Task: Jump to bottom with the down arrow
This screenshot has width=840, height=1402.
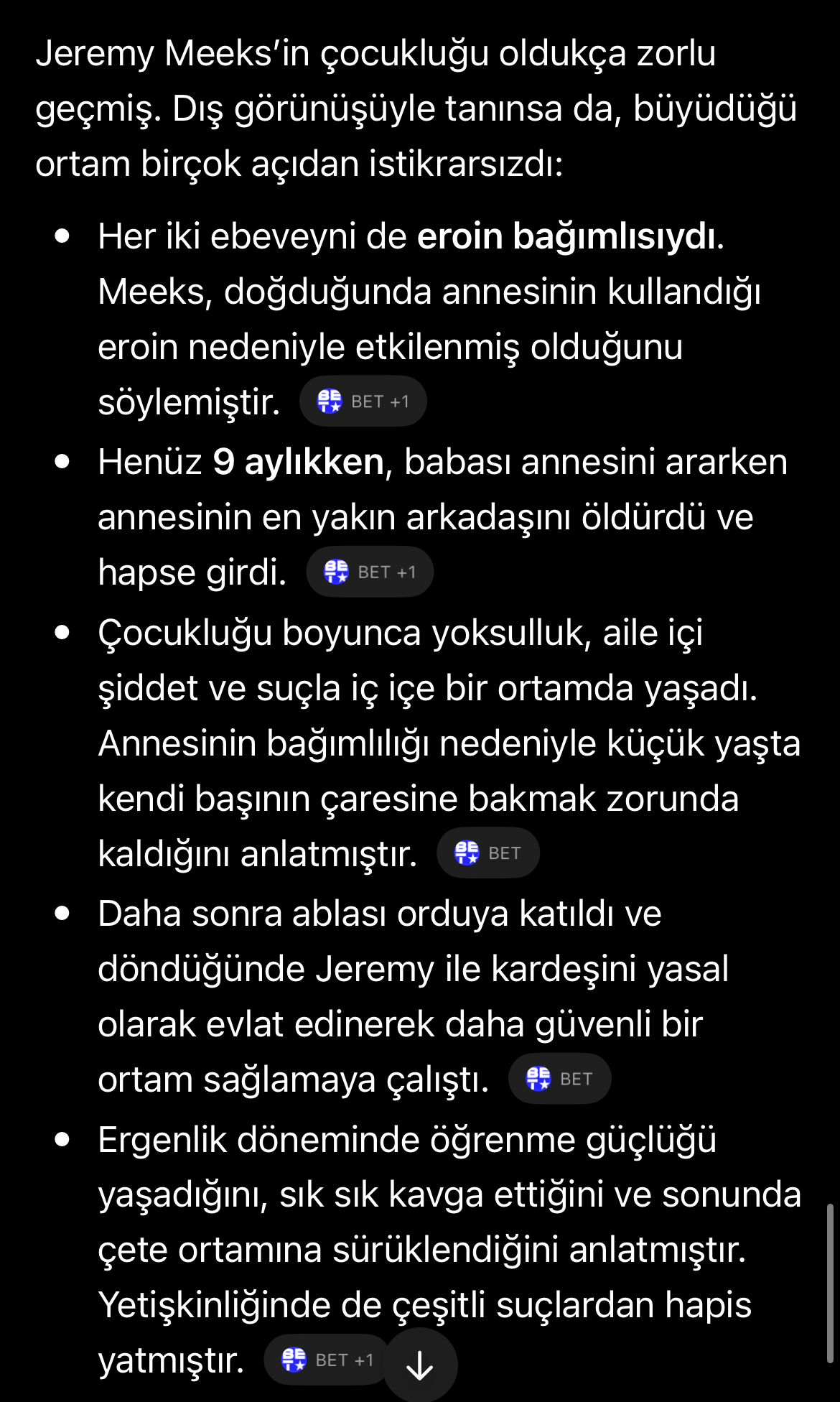Action: [x=420, y=1365]
